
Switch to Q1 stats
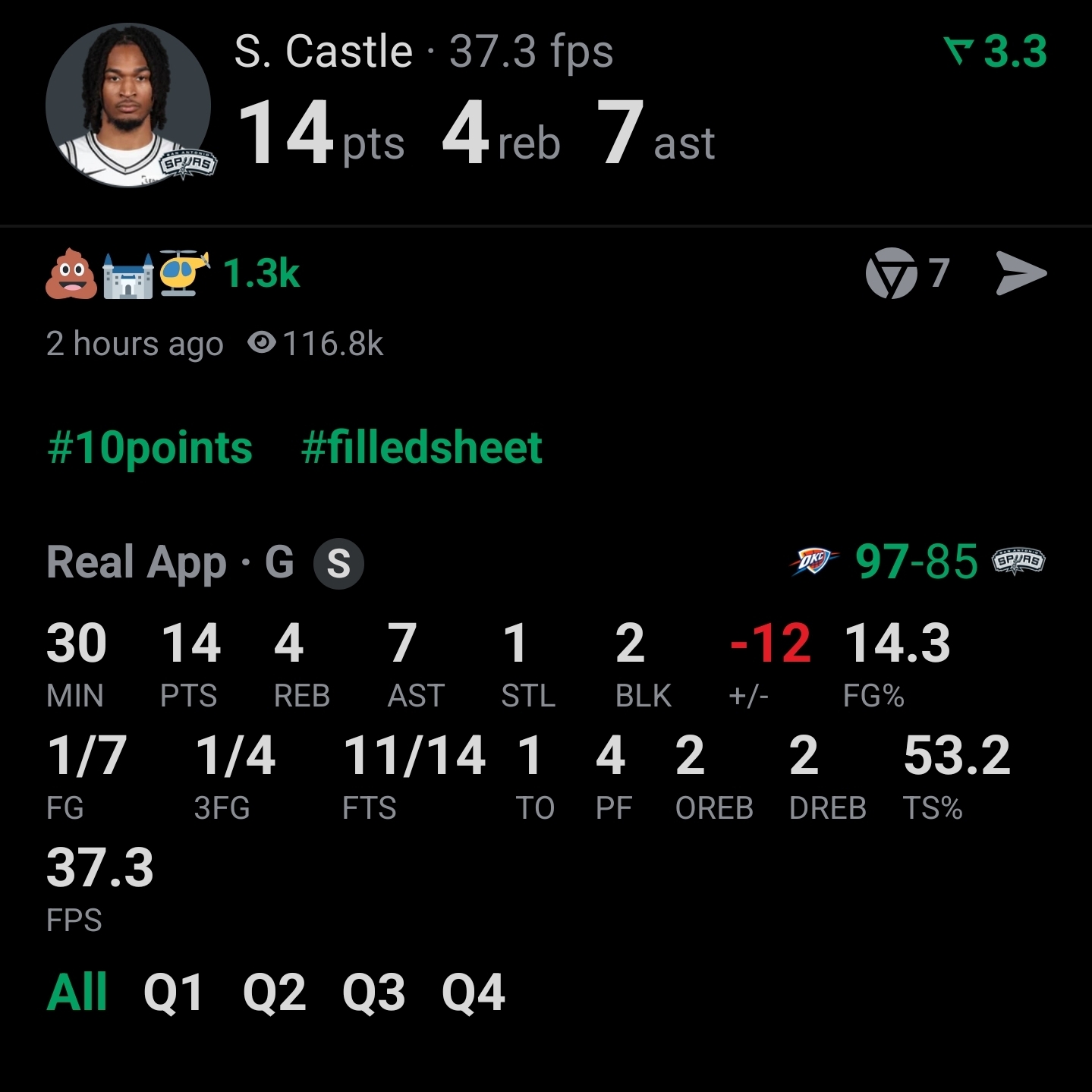pos(174,992)
